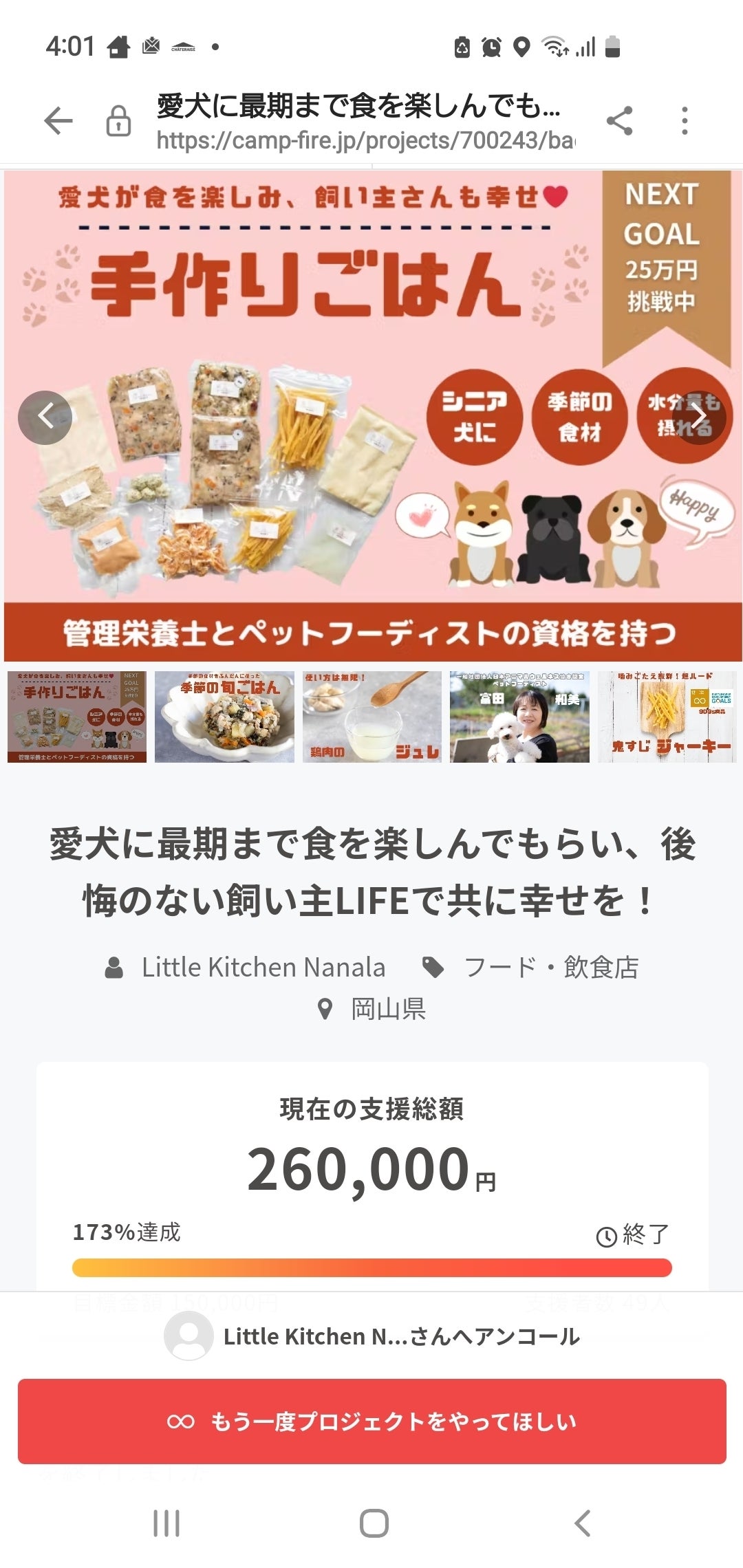Select the 鶏肉のジュレ thumbnail
The image size is (743, 1568).
[371, 717]
